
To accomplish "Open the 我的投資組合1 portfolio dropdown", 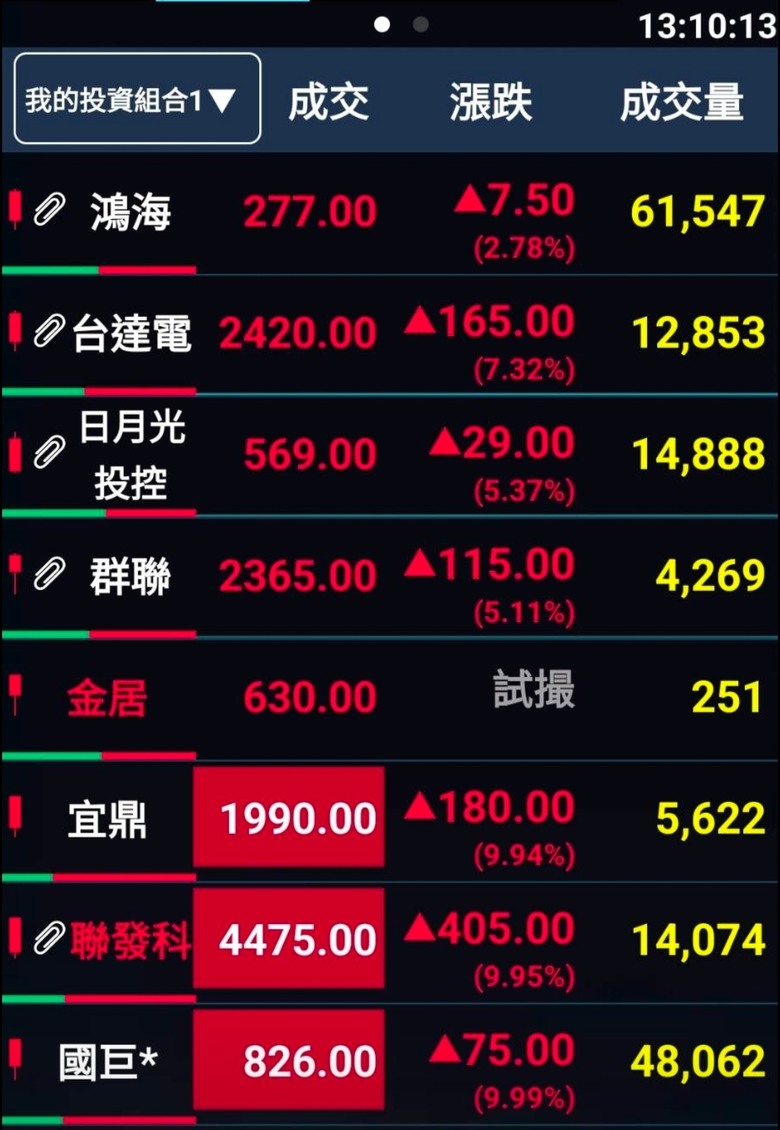I will 137,99.
